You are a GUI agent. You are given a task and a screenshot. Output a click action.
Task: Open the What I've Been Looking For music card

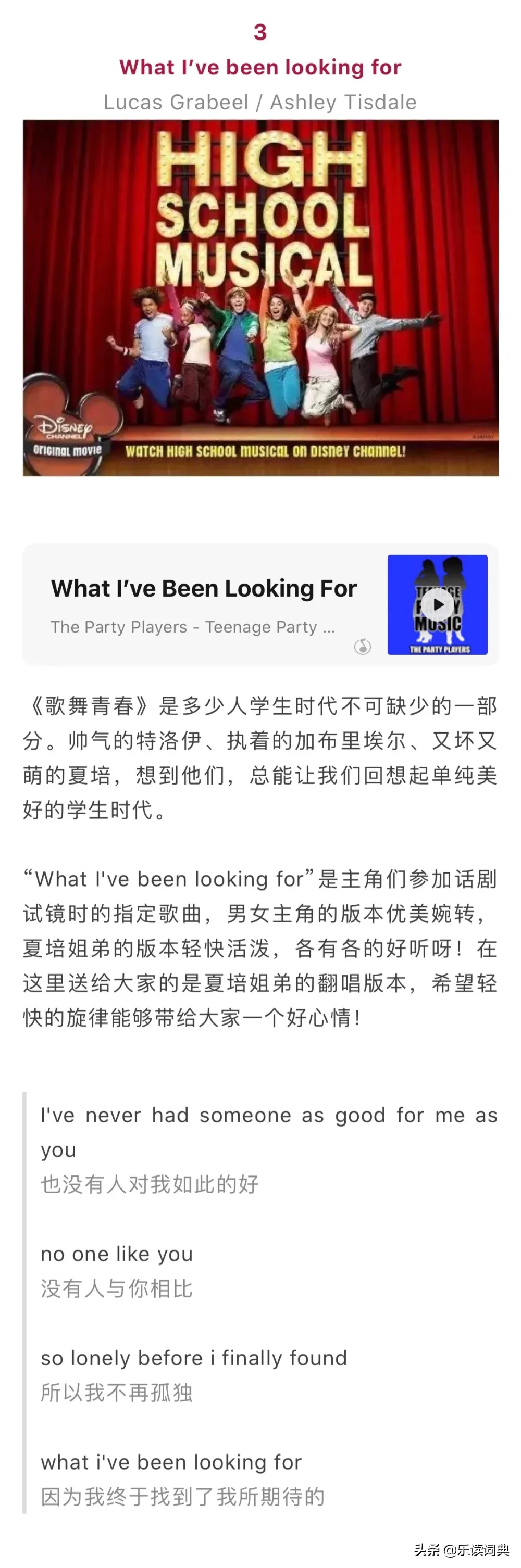coord(204,605)
